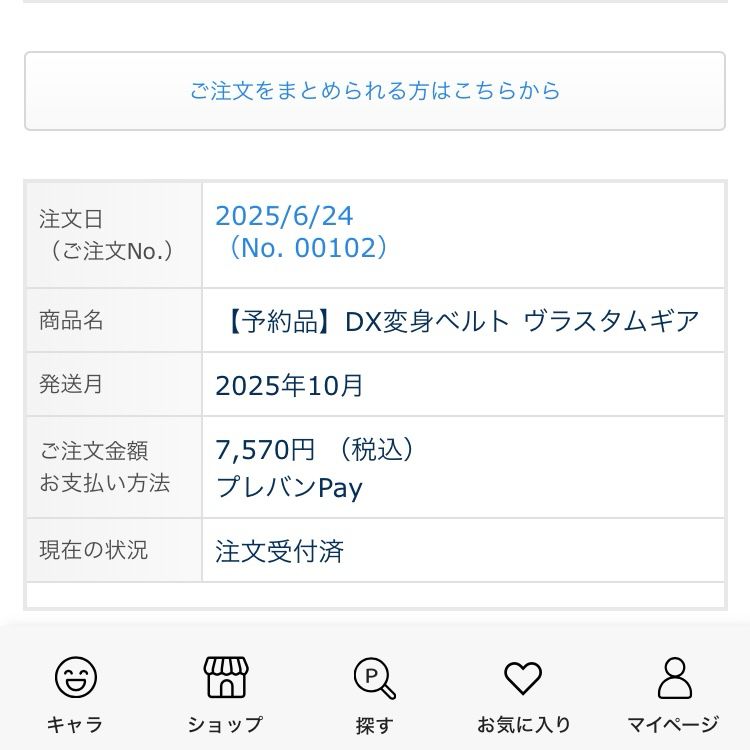
Task: Open order 2025/6/24 No. 00102 link
Action: (x=301, y=232)
